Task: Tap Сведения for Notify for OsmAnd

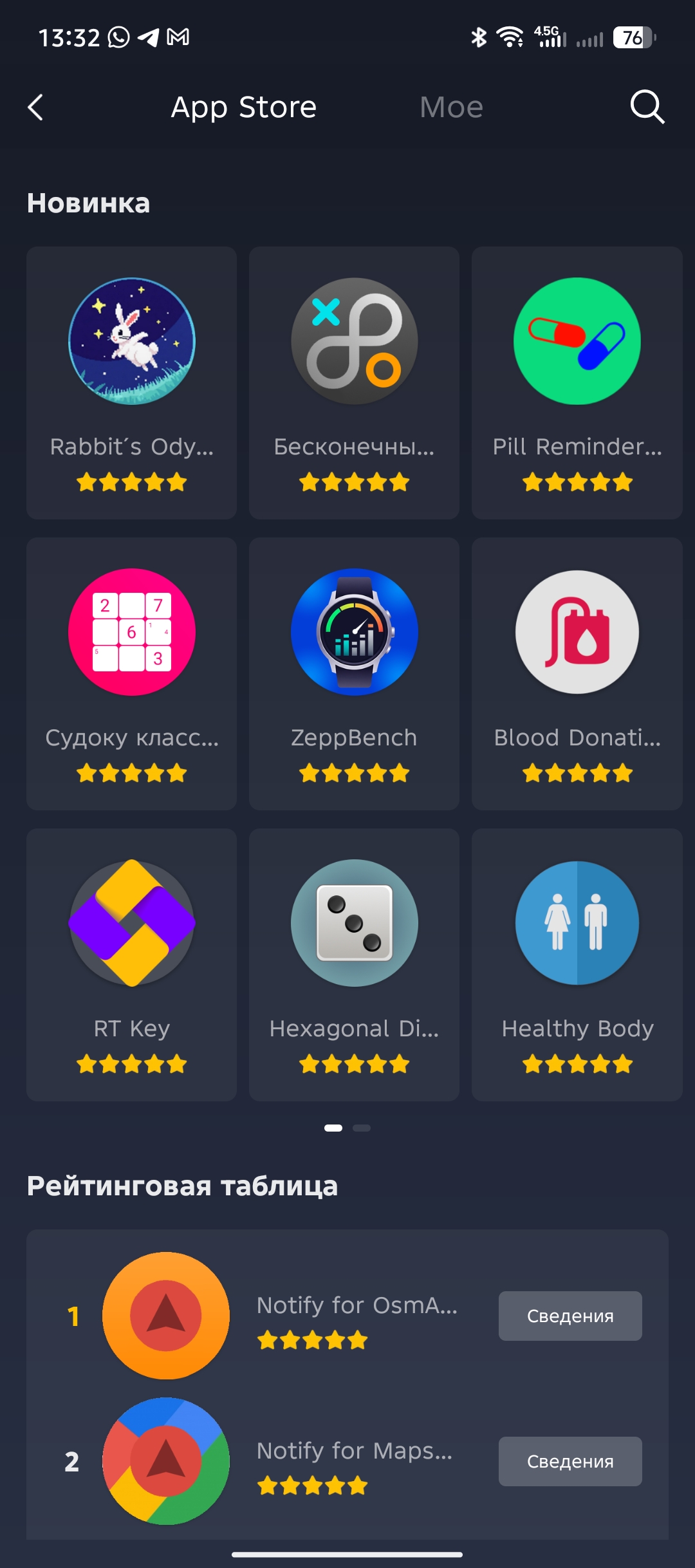Action: (570, 1316)
